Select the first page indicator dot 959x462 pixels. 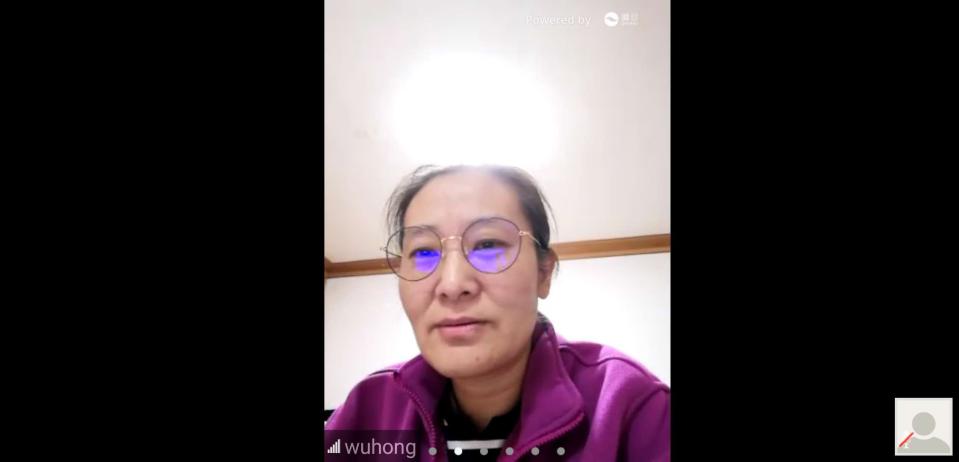(433, 451)
